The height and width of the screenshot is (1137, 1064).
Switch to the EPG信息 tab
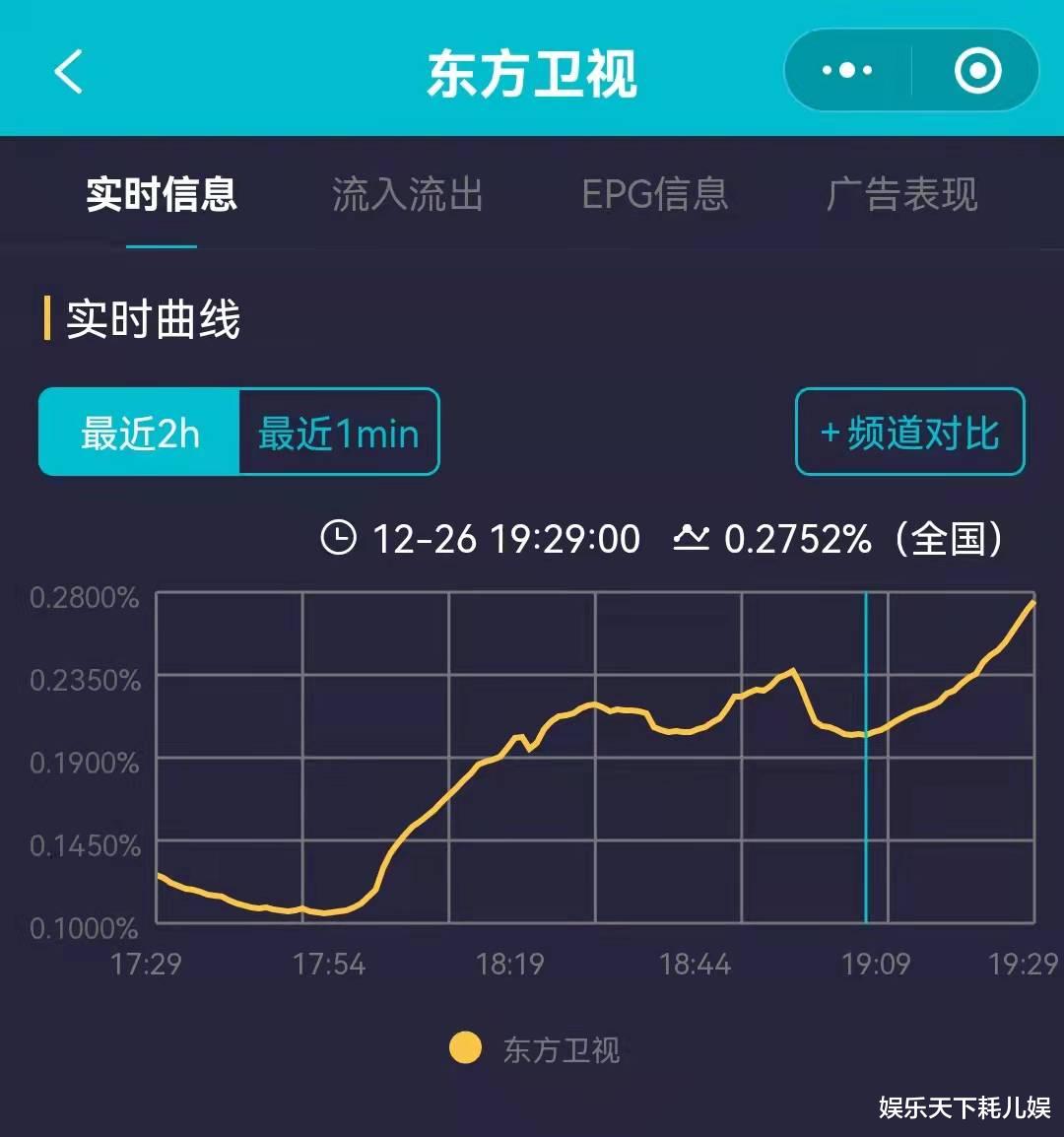657,196
